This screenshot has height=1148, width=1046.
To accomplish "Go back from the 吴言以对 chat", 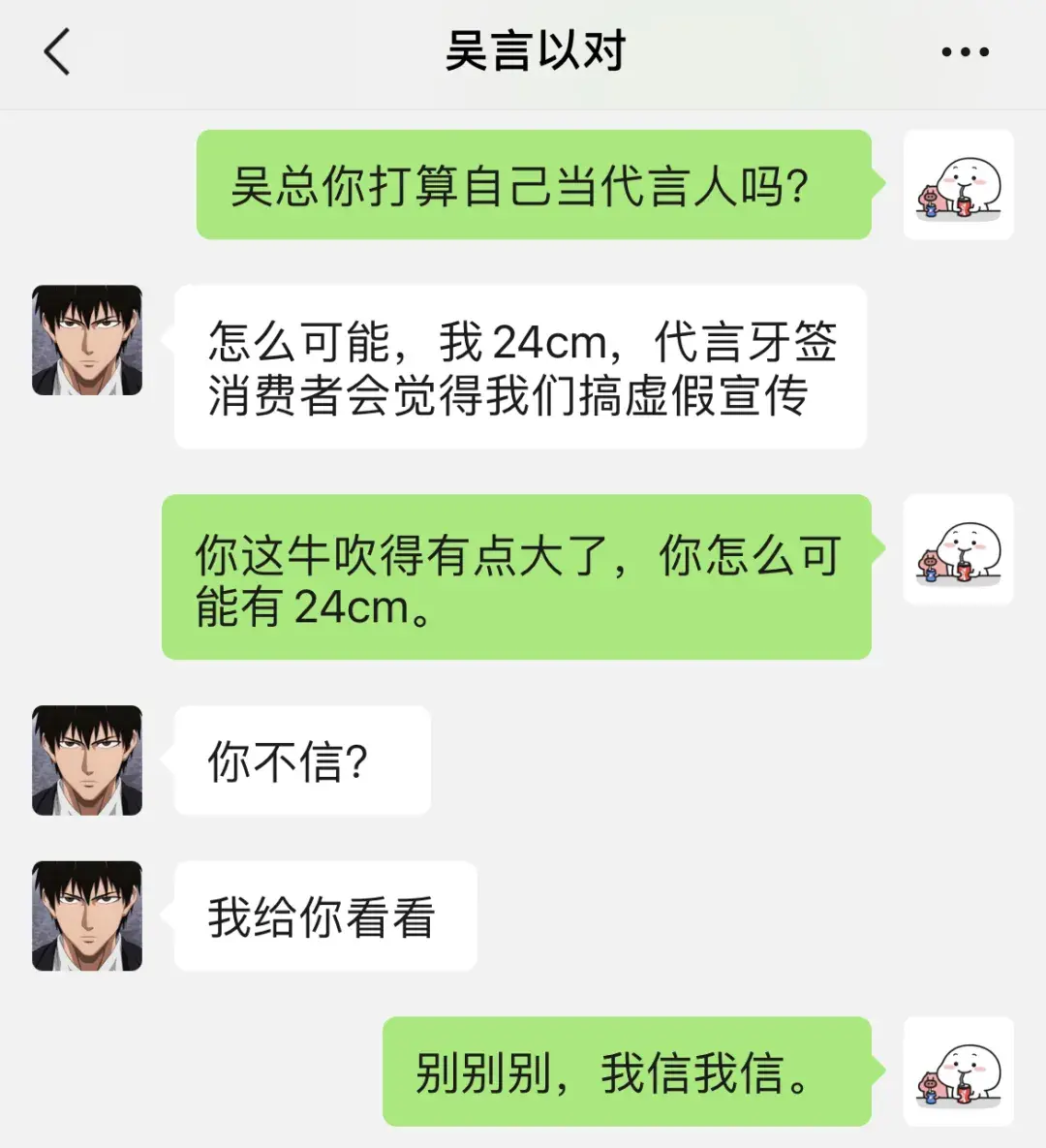I will coord(58,52).
